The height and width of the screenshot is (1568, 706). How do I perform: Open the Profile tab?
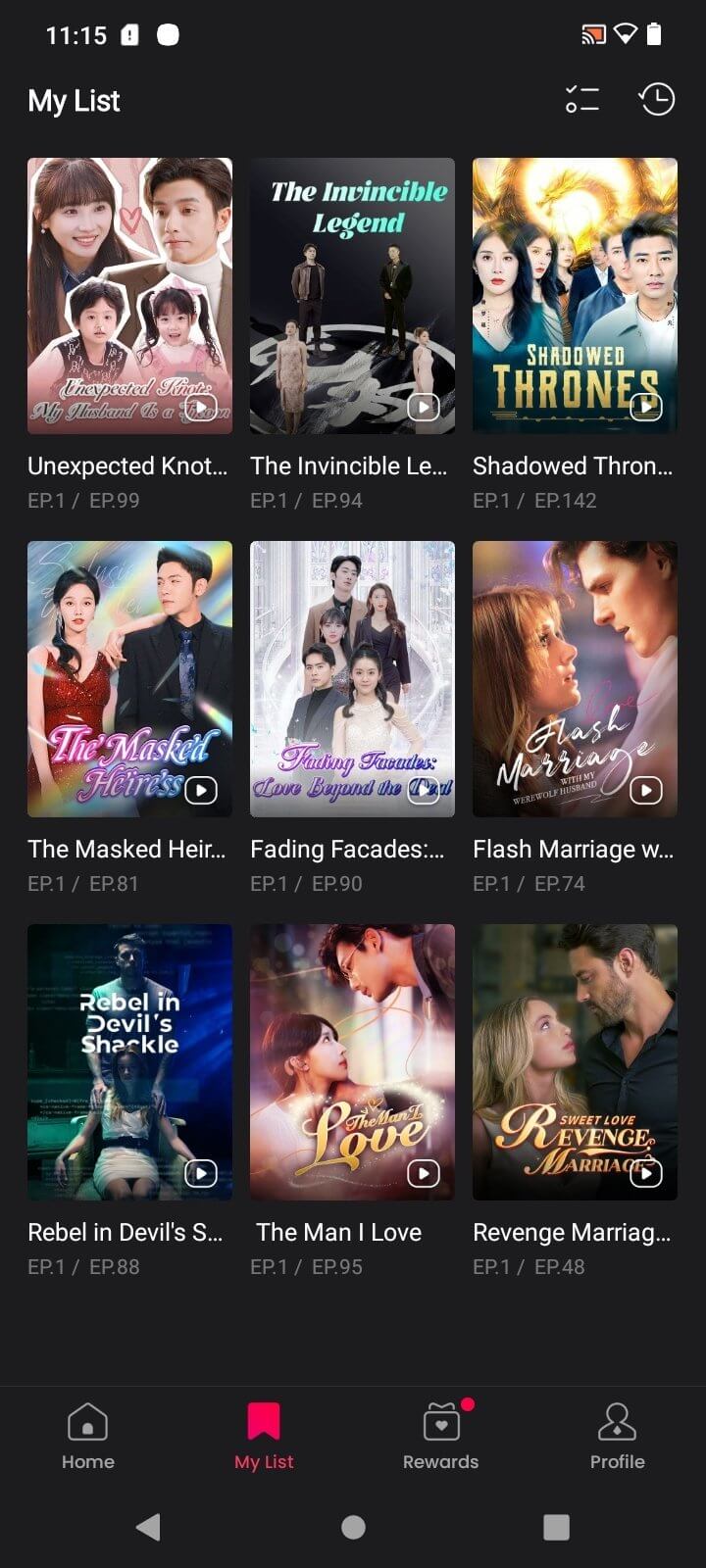(617, 1437)
